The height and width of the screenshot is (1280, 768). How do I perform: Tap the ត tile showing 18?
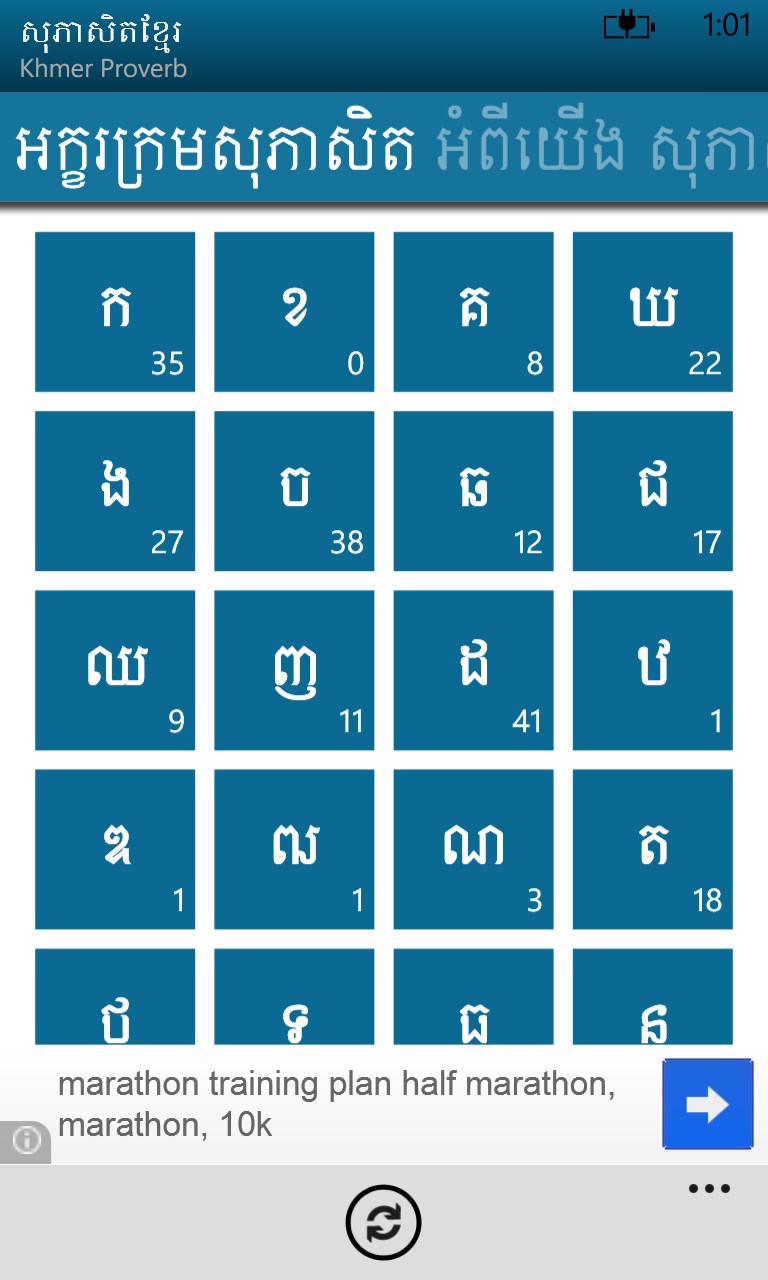(653, 849)
